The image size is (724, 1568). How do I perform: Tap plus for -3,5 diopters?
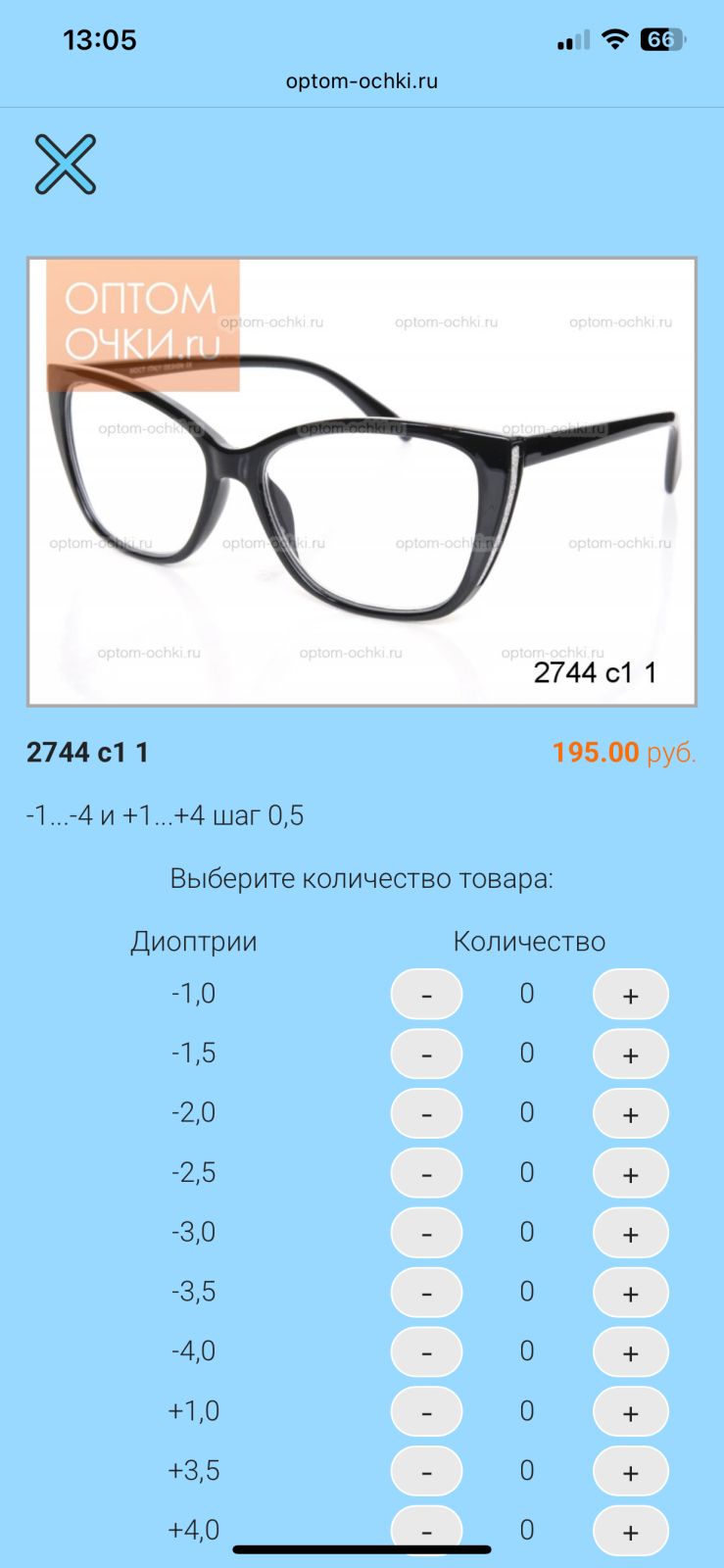630,1294
